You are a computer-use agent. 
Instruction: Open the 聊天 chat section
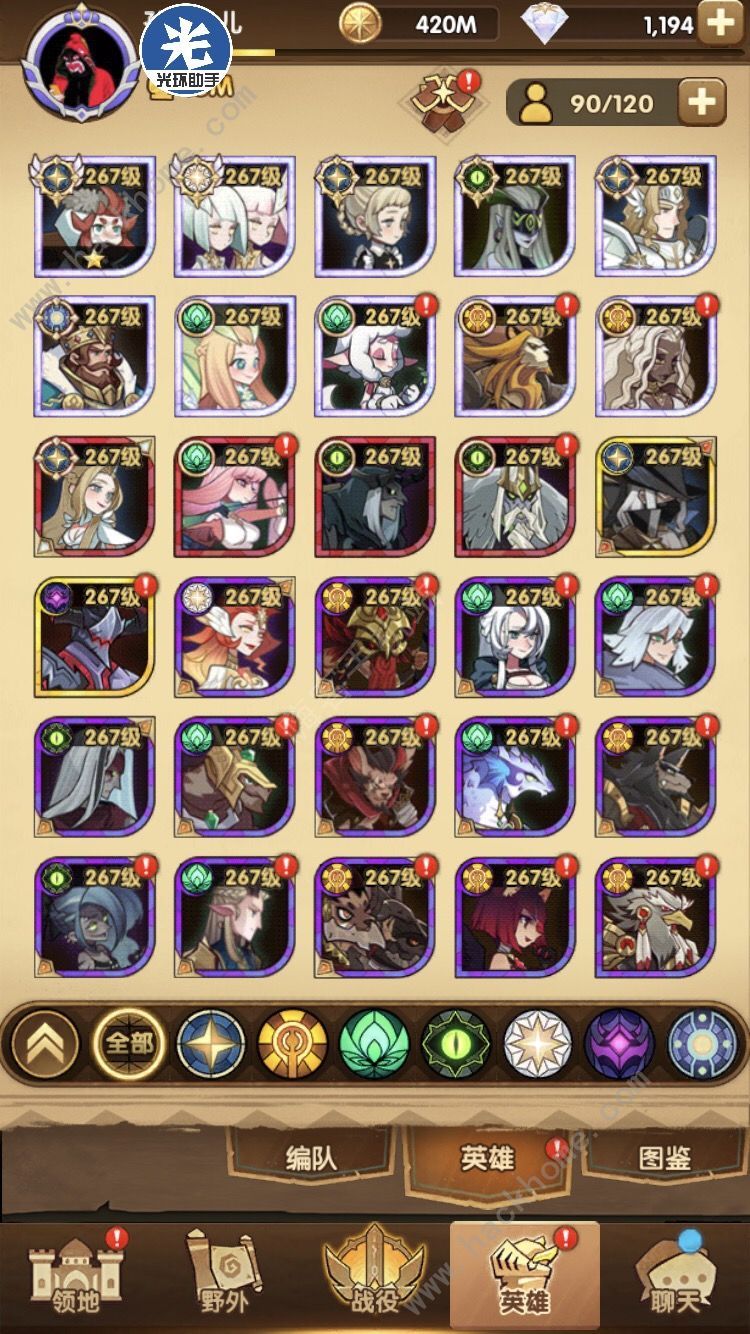tap(675, 1277)
